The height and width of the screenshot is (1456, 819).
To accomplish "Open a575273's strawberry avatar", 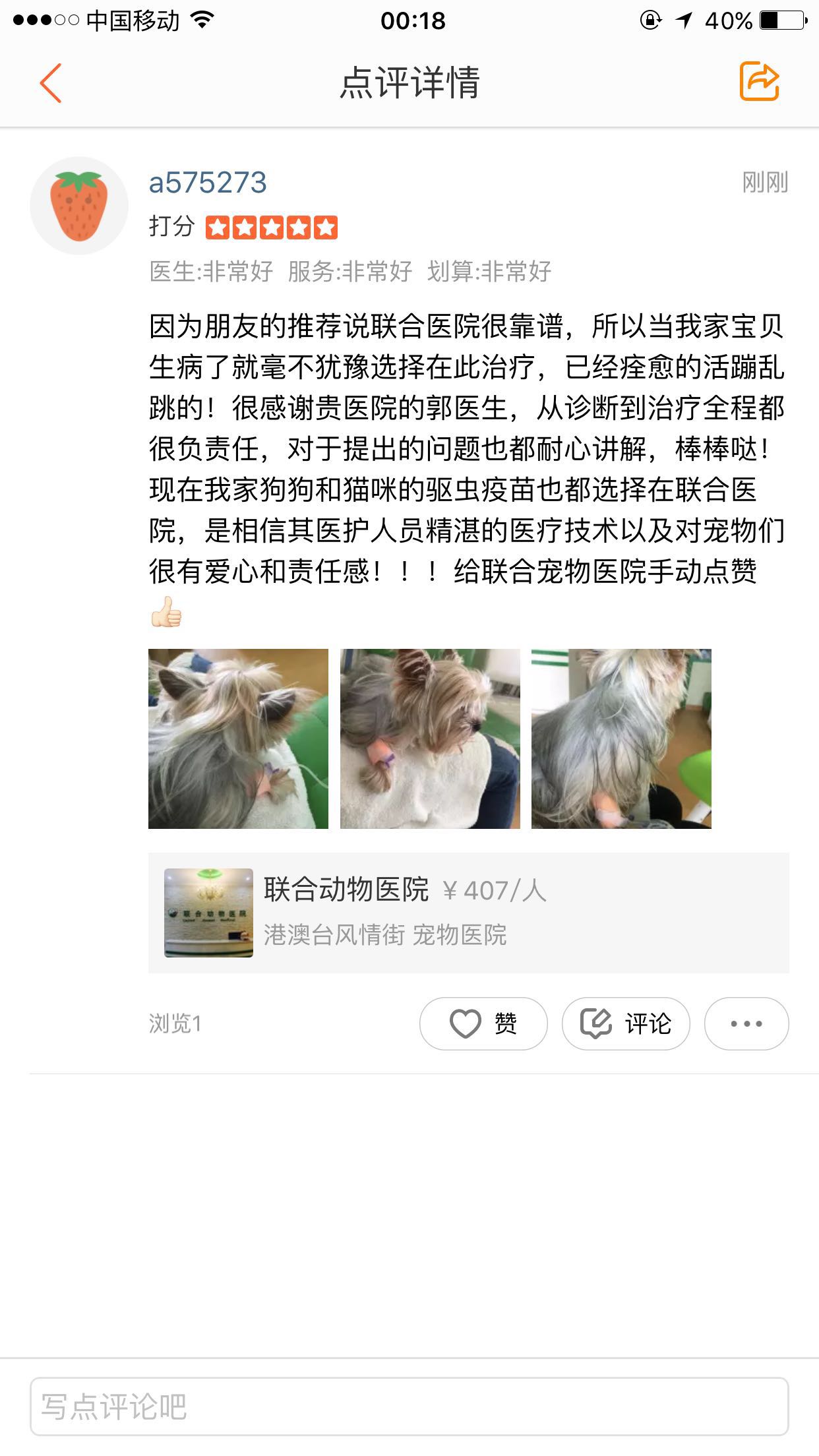I will tap(79, 206).
